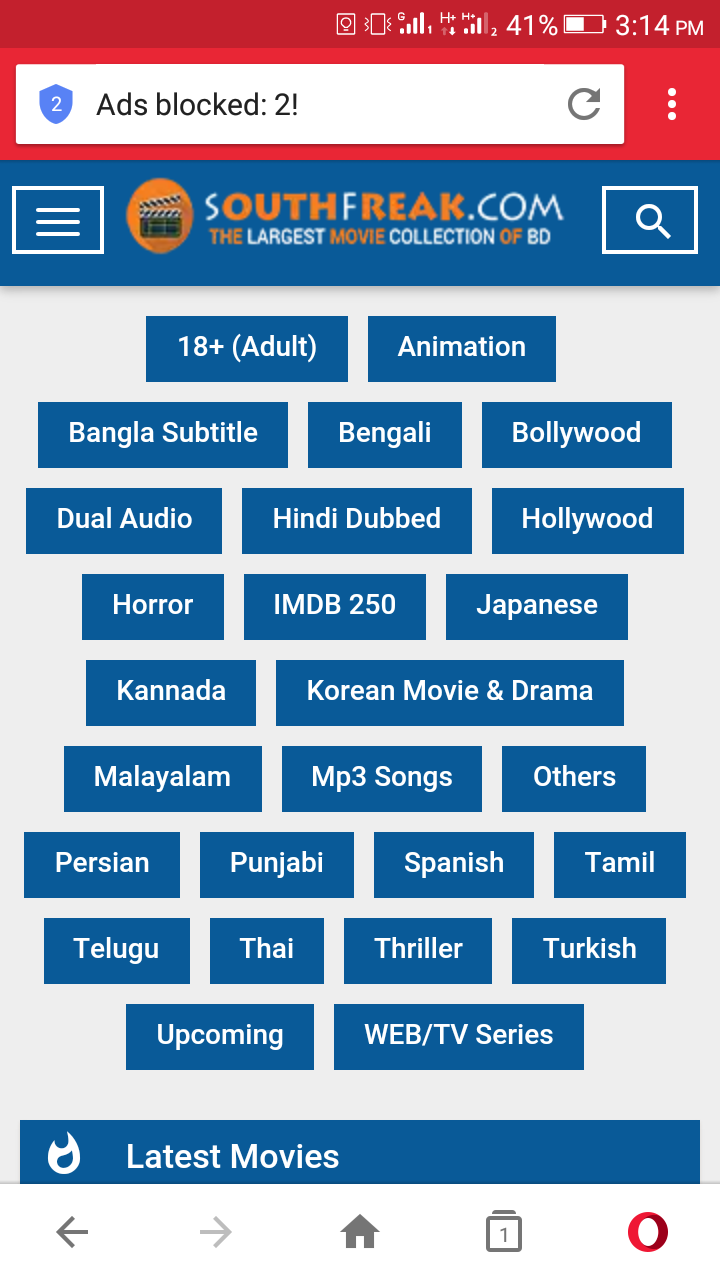Select the Animation category
Viewport: 720px width, 1280px height.
(462, 349)
